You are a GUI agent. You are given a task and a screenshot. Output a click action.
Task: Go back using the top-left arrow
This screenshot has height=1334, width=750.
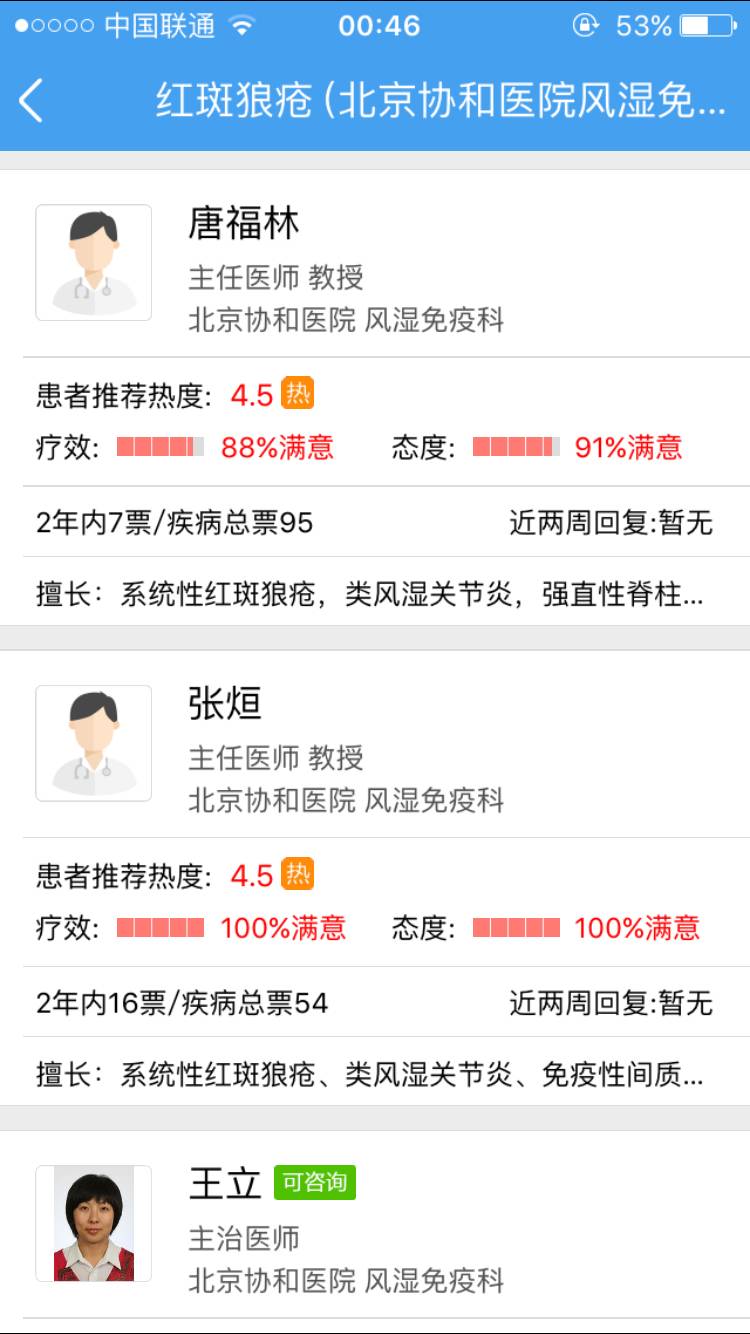tap(32, 101)
